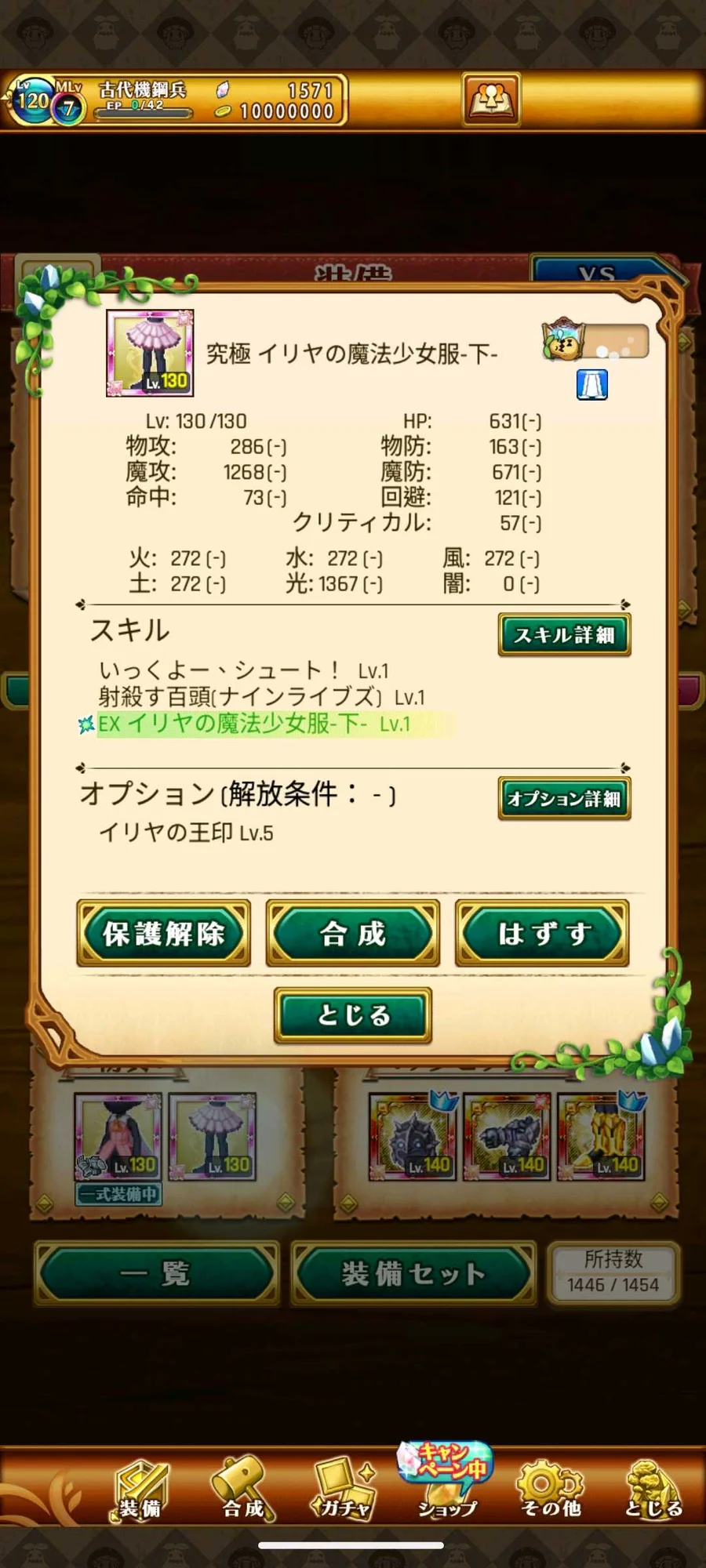Open the guide book icon in top bar

point(491,100)
